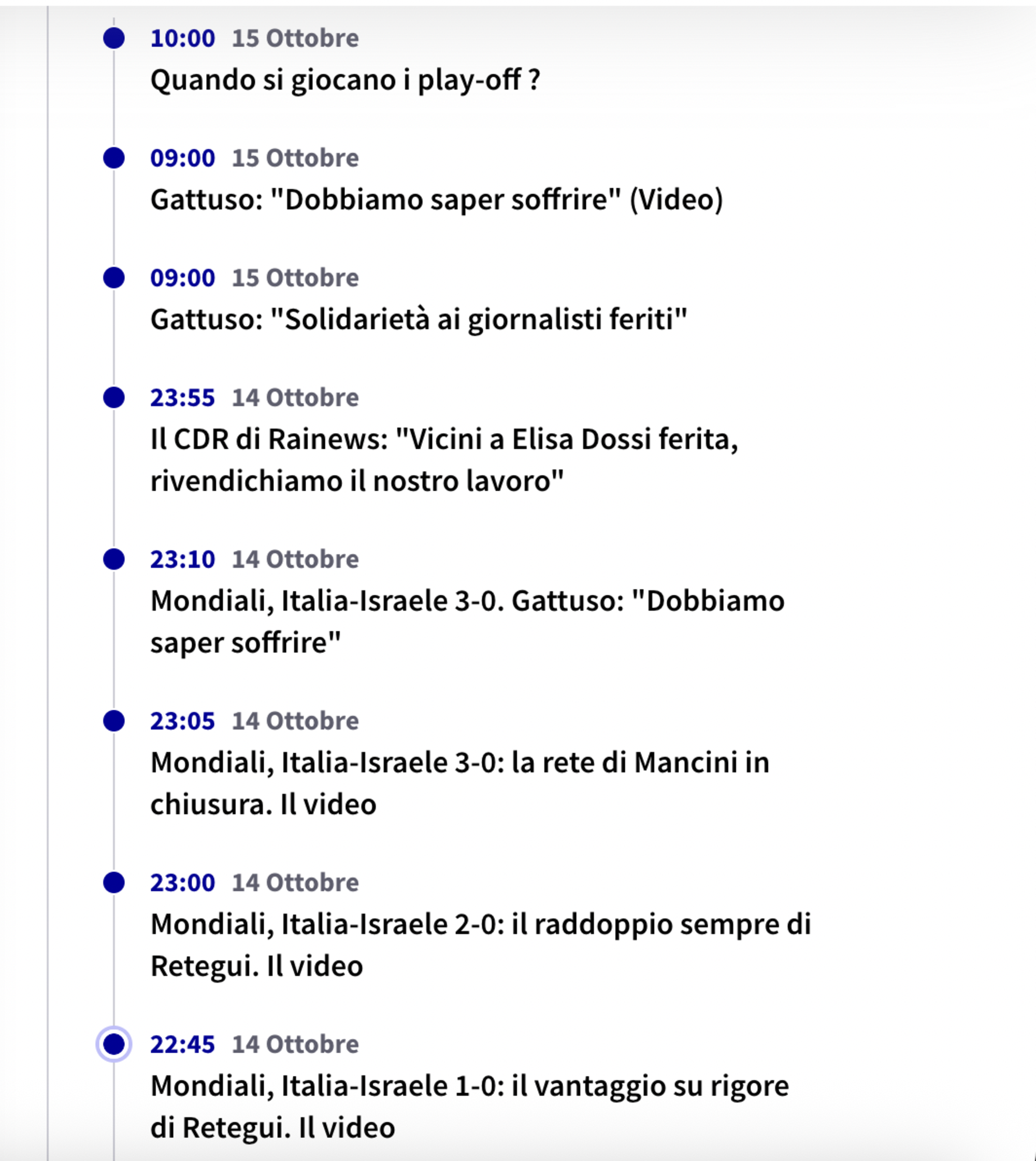1036x1161 pixels.
Task: Open the article "Quando si giocano i play-off ?"
Action: point(344,80)
